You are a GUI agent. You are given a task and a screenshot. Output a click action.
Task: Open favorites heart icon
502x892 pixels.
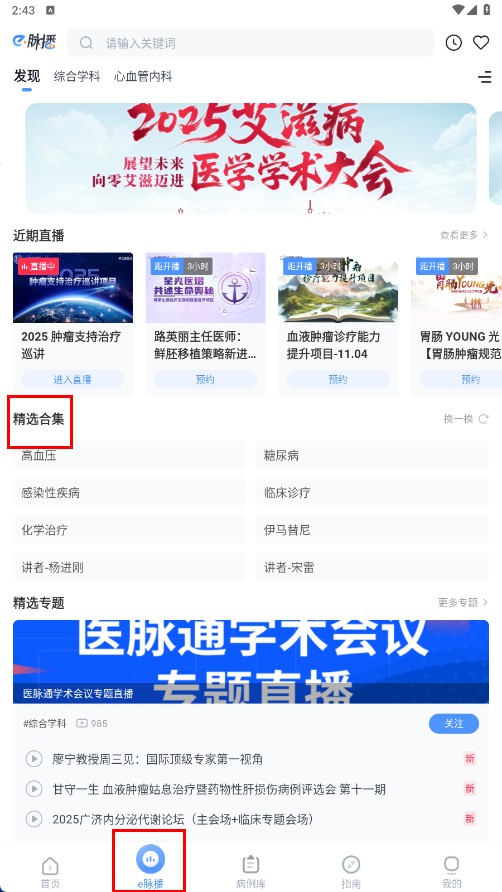click(482, 43)
